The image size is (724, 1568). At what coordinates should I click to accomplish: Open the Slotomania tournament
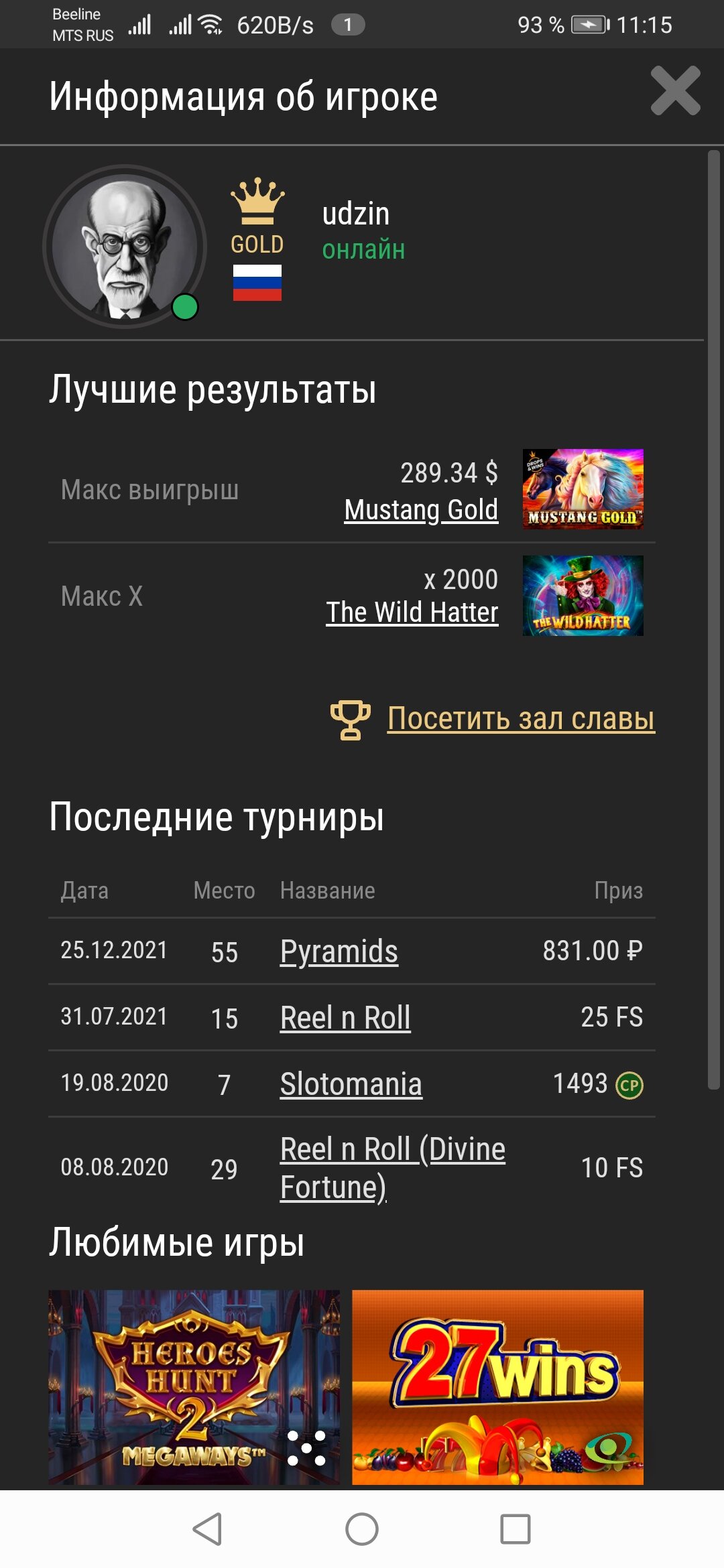point(351,1084)
